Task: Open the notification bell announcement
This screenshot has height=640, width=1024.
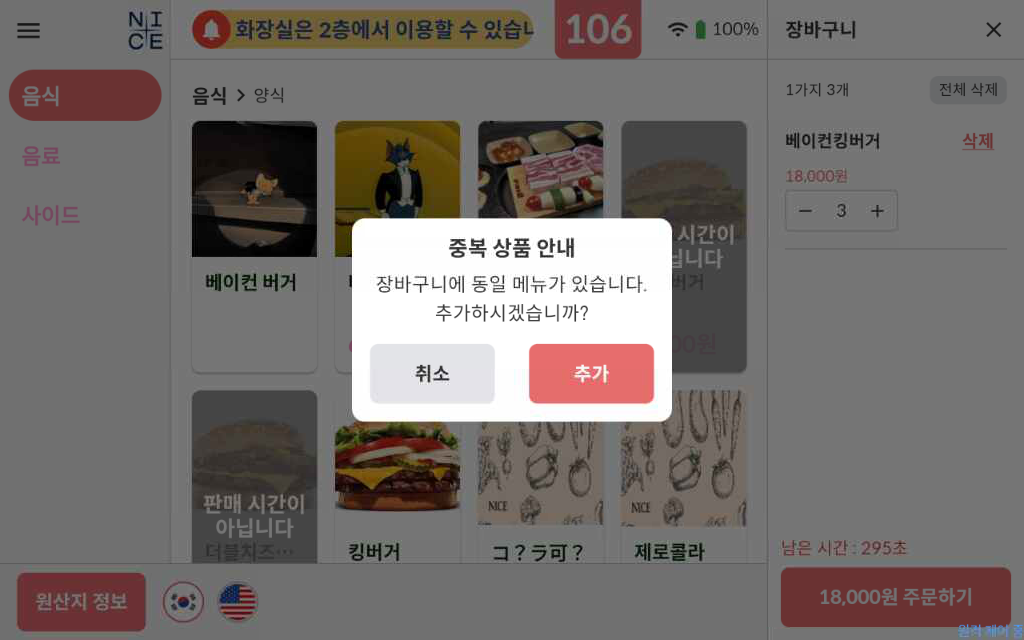Action: tap(211, 30)
